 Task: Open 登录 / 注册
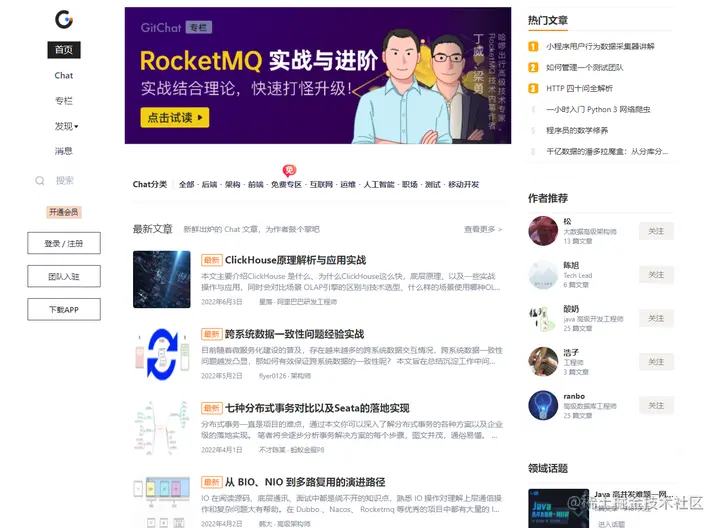64,243
